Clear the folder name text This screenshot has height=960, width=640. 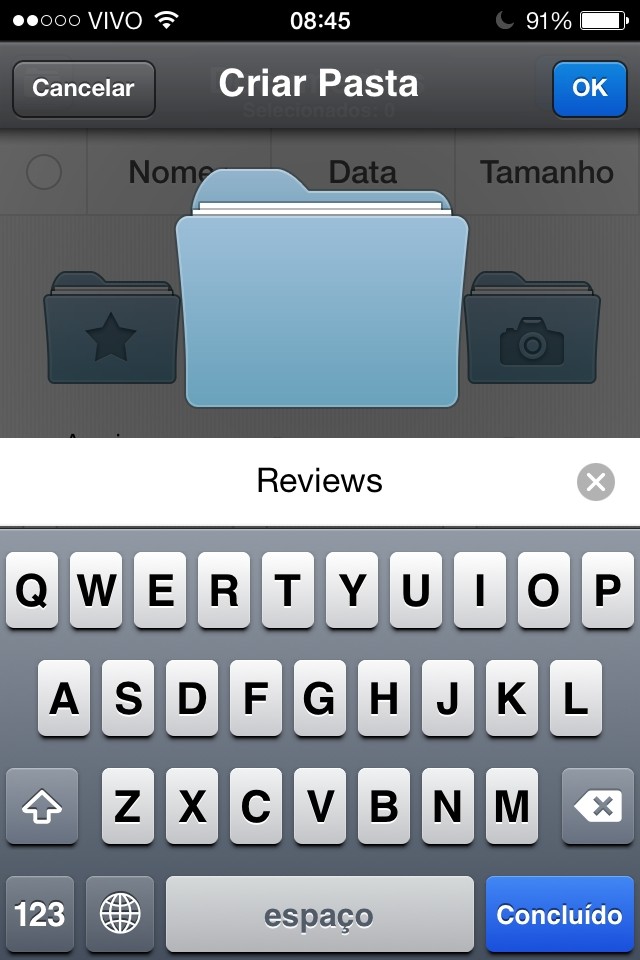(x=596, y=483)
